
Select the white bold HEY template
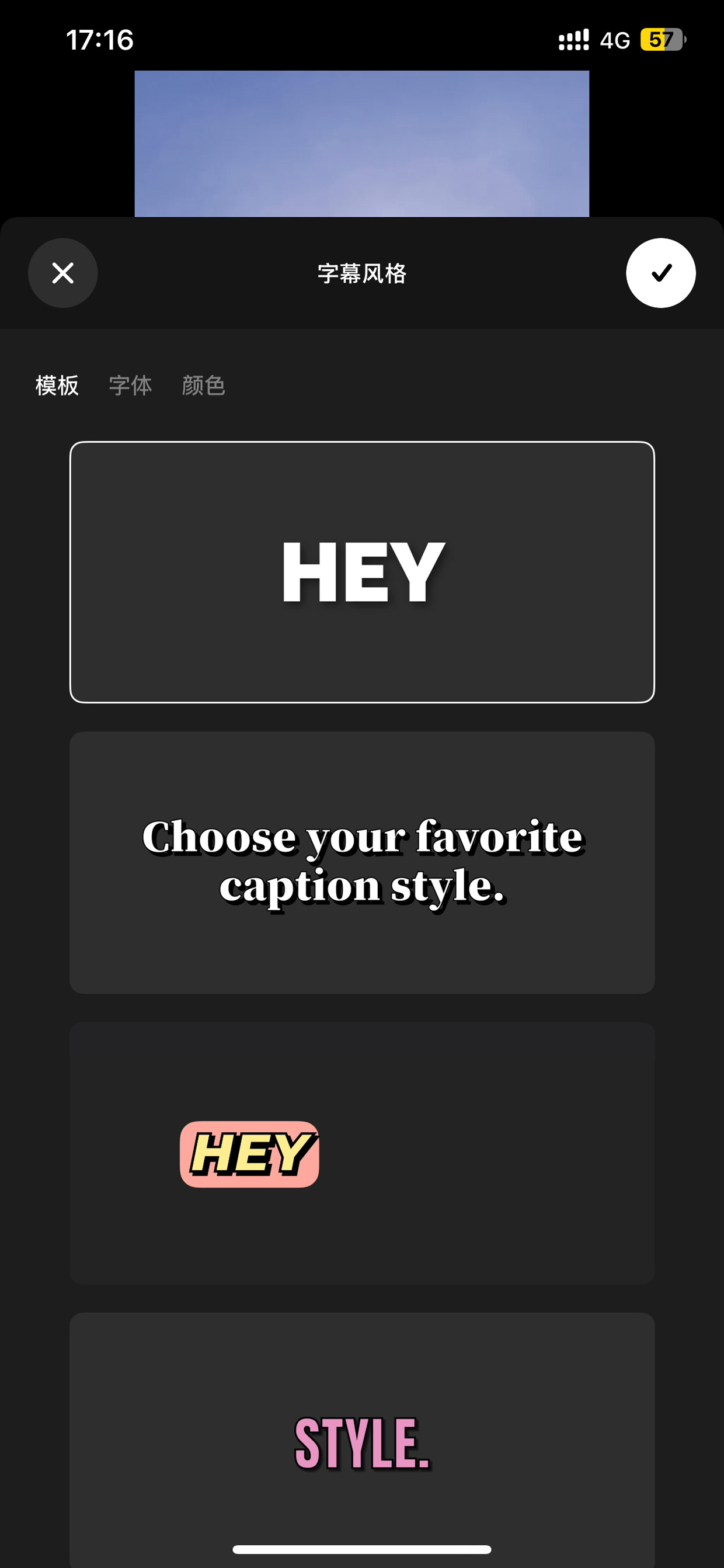[362, 572]
